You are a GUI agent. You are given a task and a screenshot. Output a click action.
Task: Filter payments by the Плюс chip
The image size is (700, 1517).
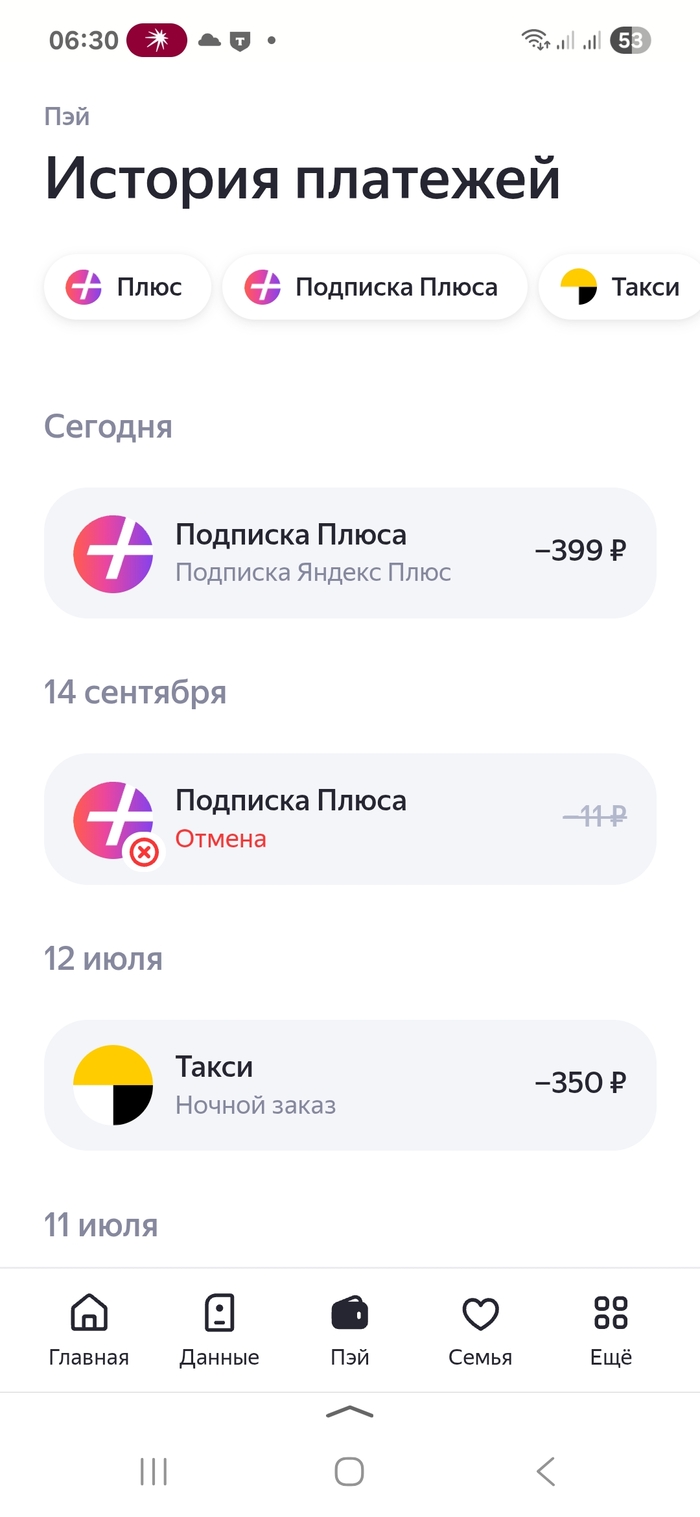[126, 288]
